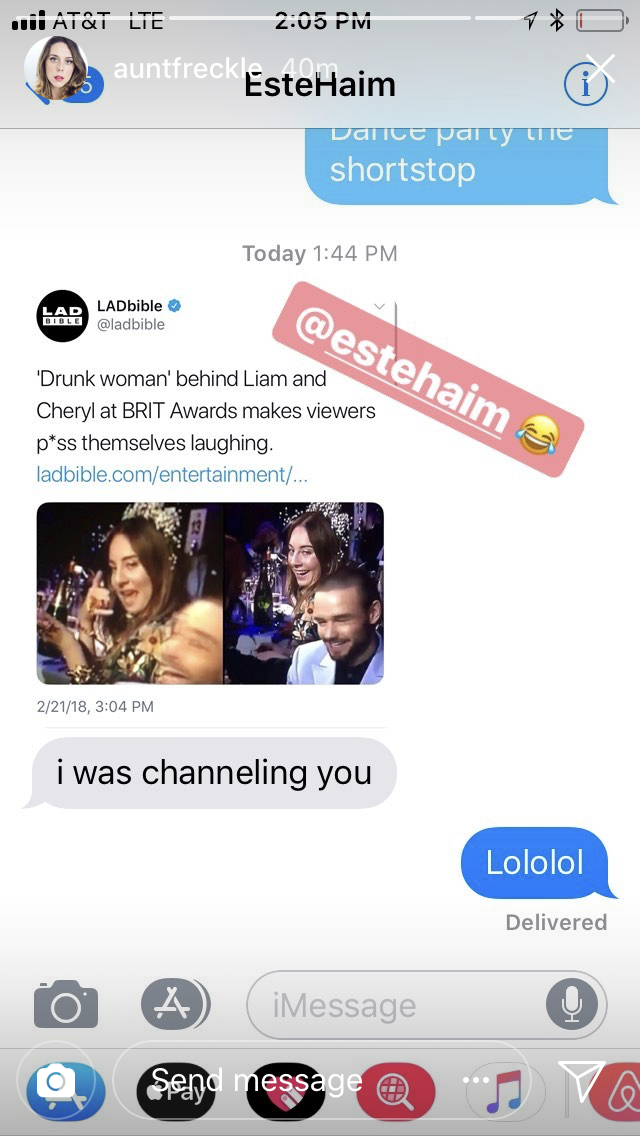Share the story with the paper plane
Screen dimensions: 640x1136
581,1081
